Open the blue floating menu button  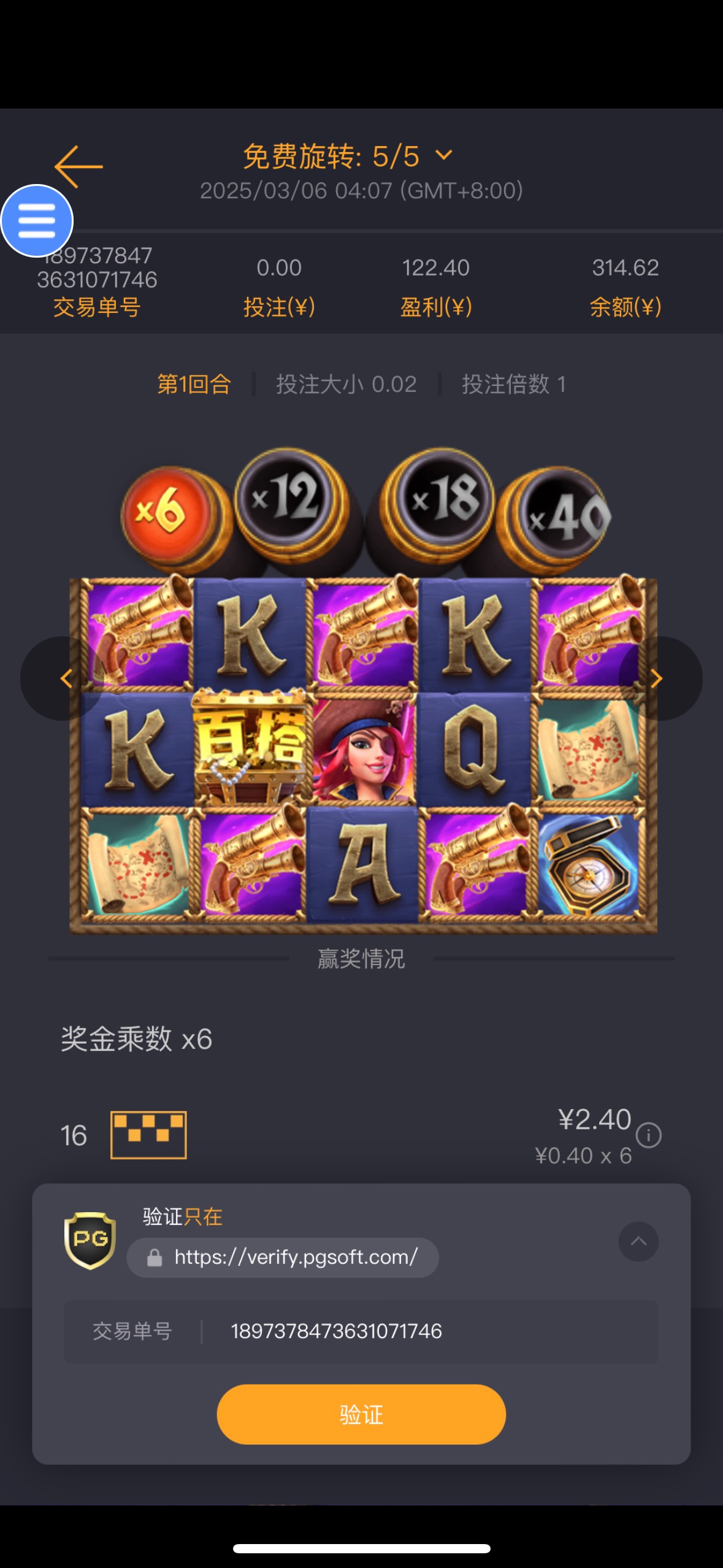click(37, 221)
